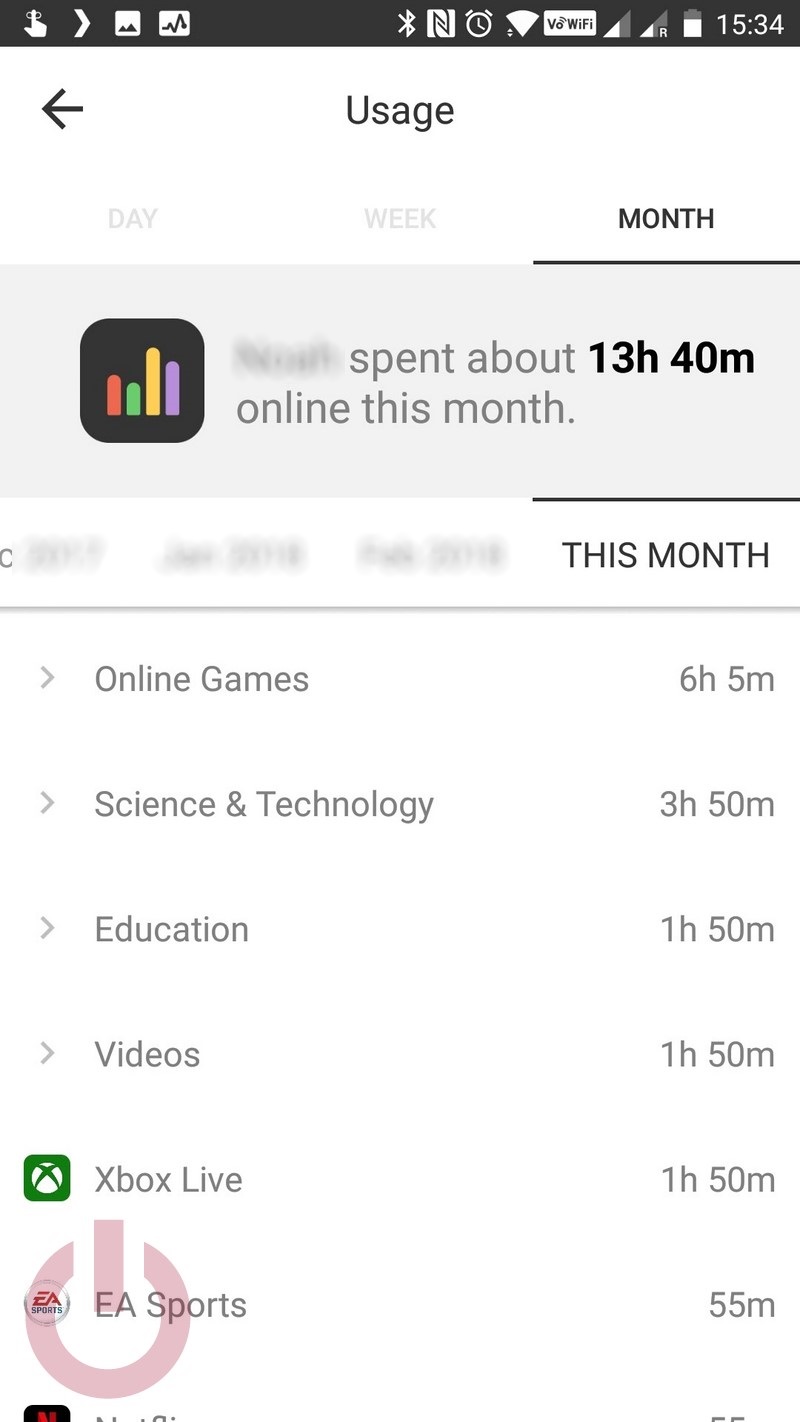Expand the Education category
The height and width of the screenshot is (1422, 800).
tap(400, 929)
